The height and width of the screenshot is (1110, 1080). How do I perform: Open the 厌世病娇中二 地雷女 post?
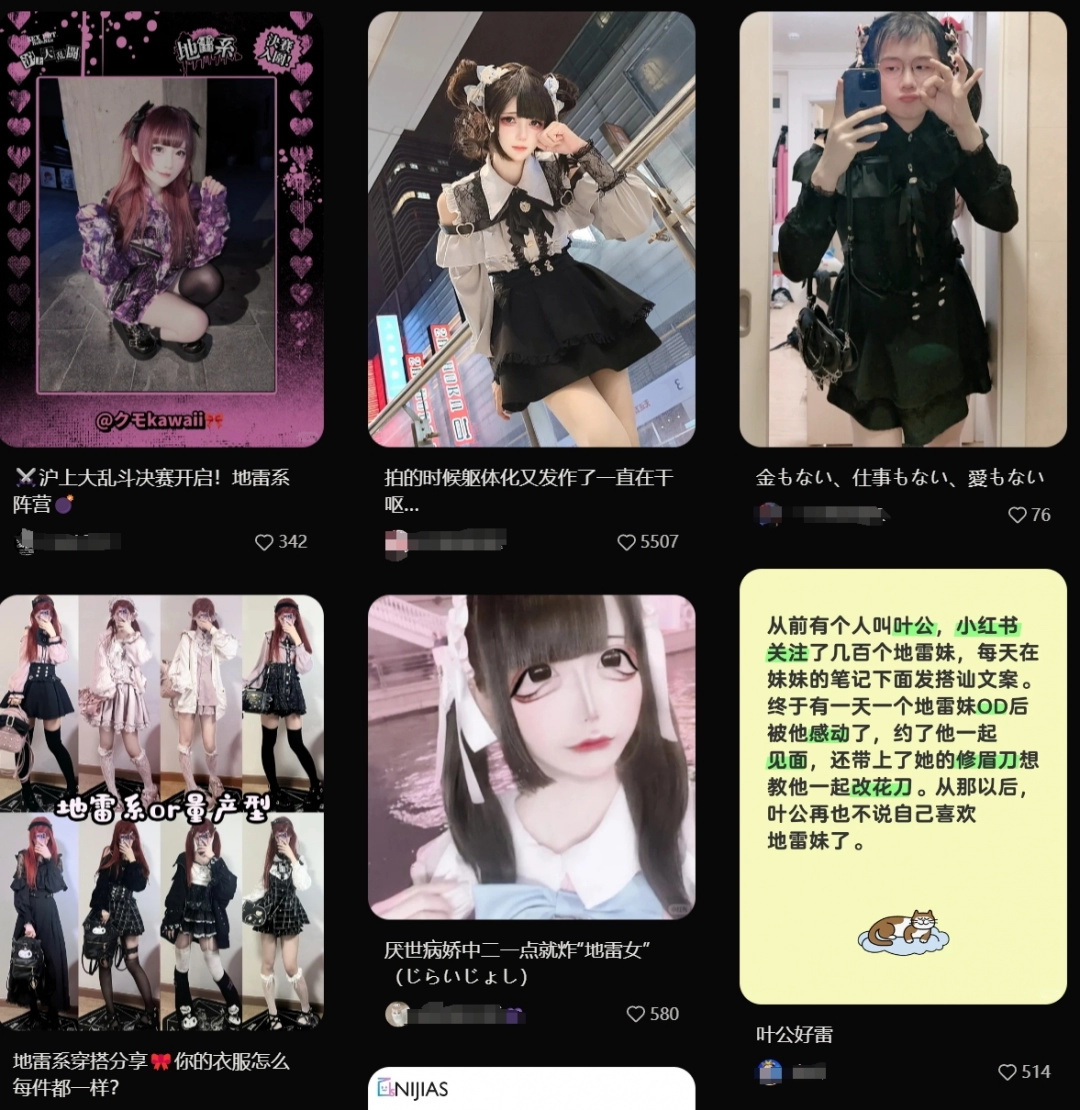click(531, 757)
